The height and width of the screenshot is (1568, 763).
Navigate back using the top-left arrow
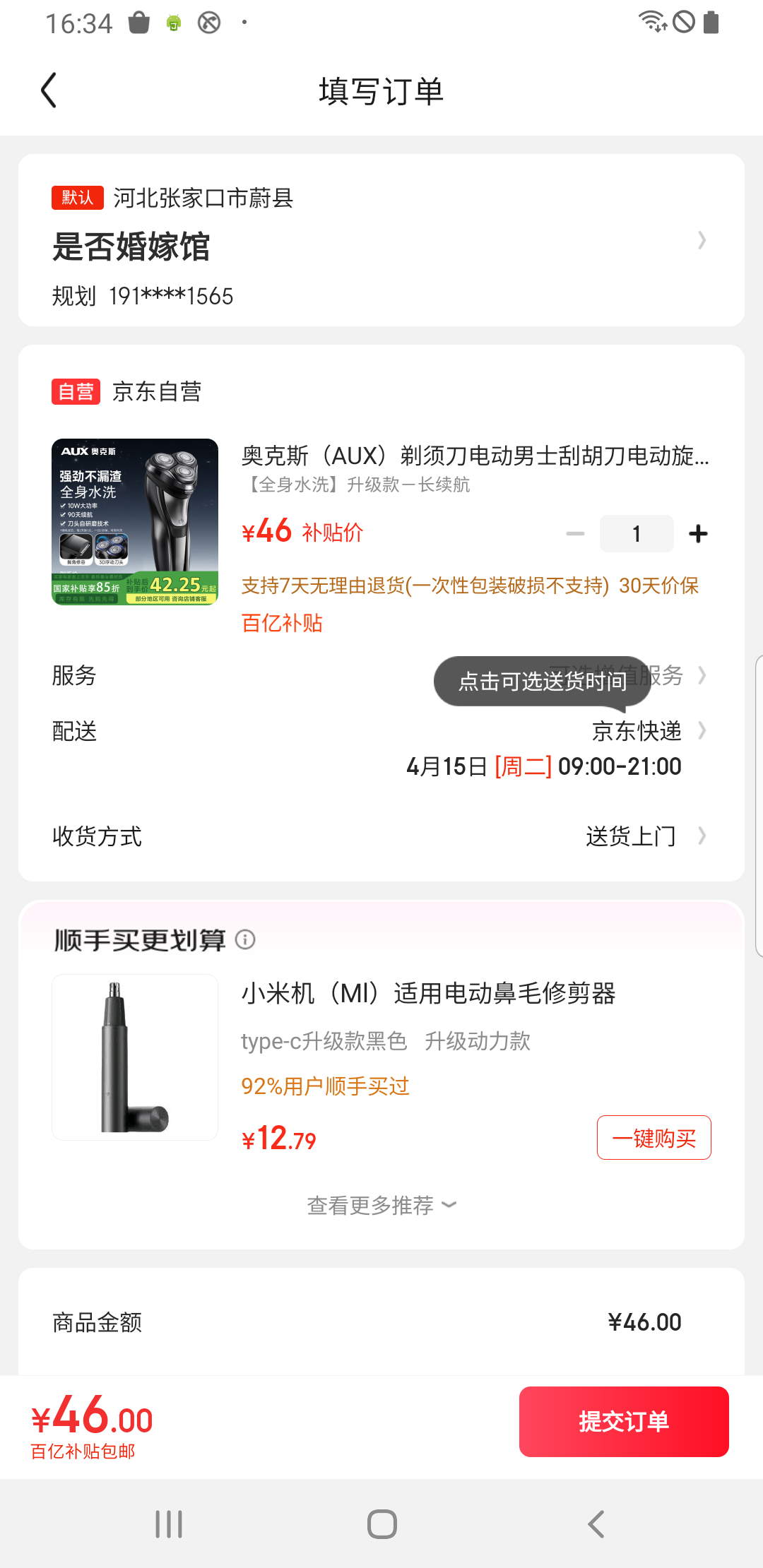(48, 90)
